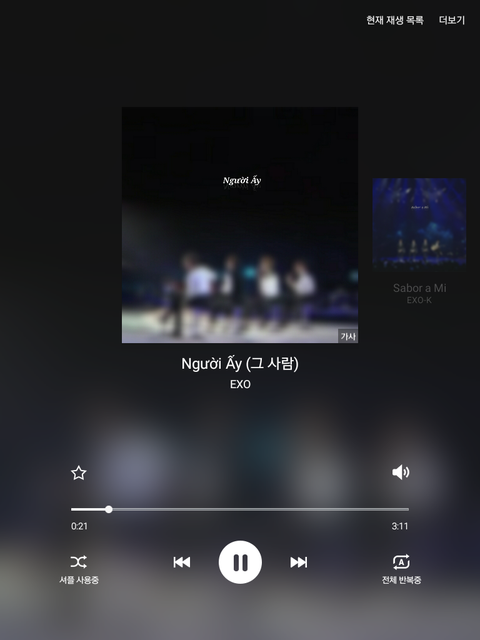Add this song to favorites with the star
This screenshot has width=480, height=640.
78,473
